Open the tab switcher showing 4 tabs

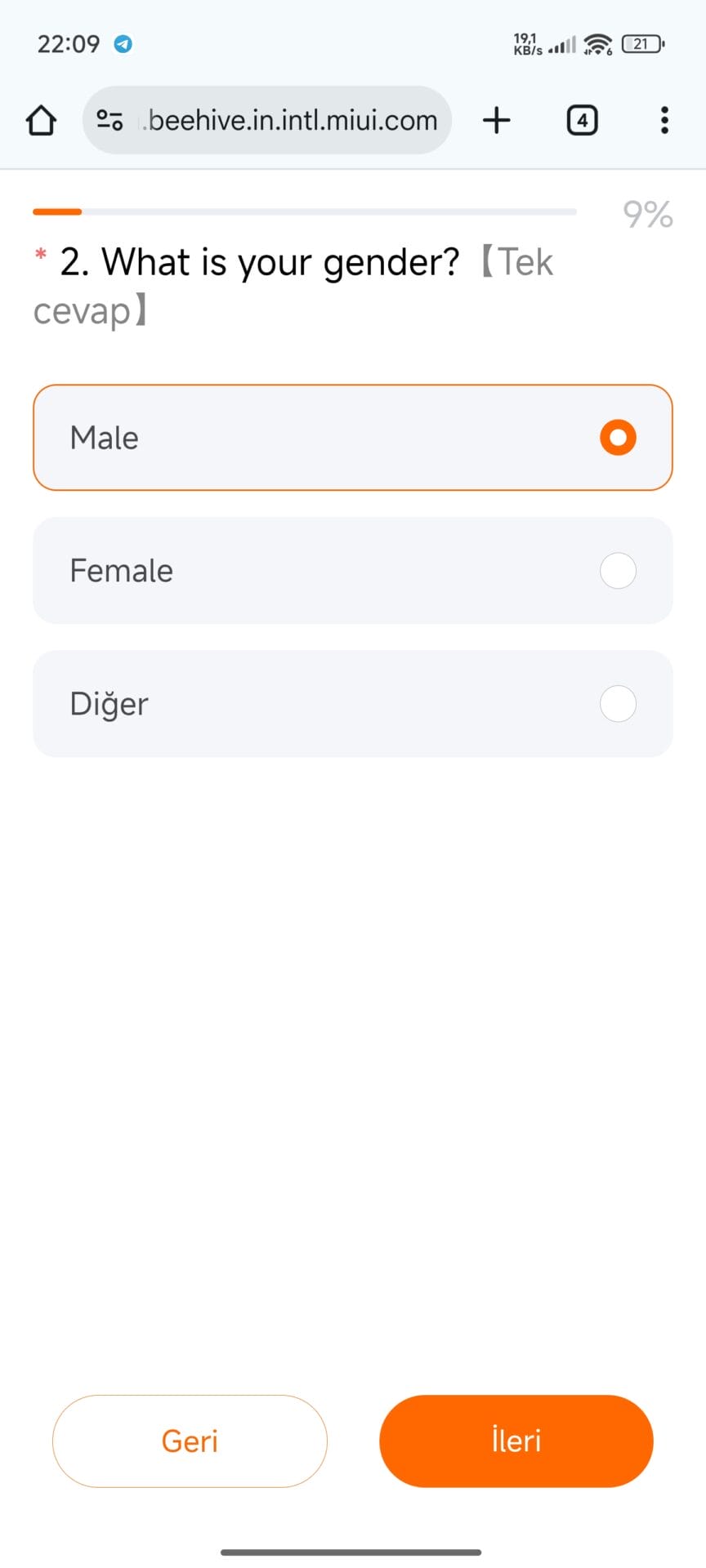582,120
